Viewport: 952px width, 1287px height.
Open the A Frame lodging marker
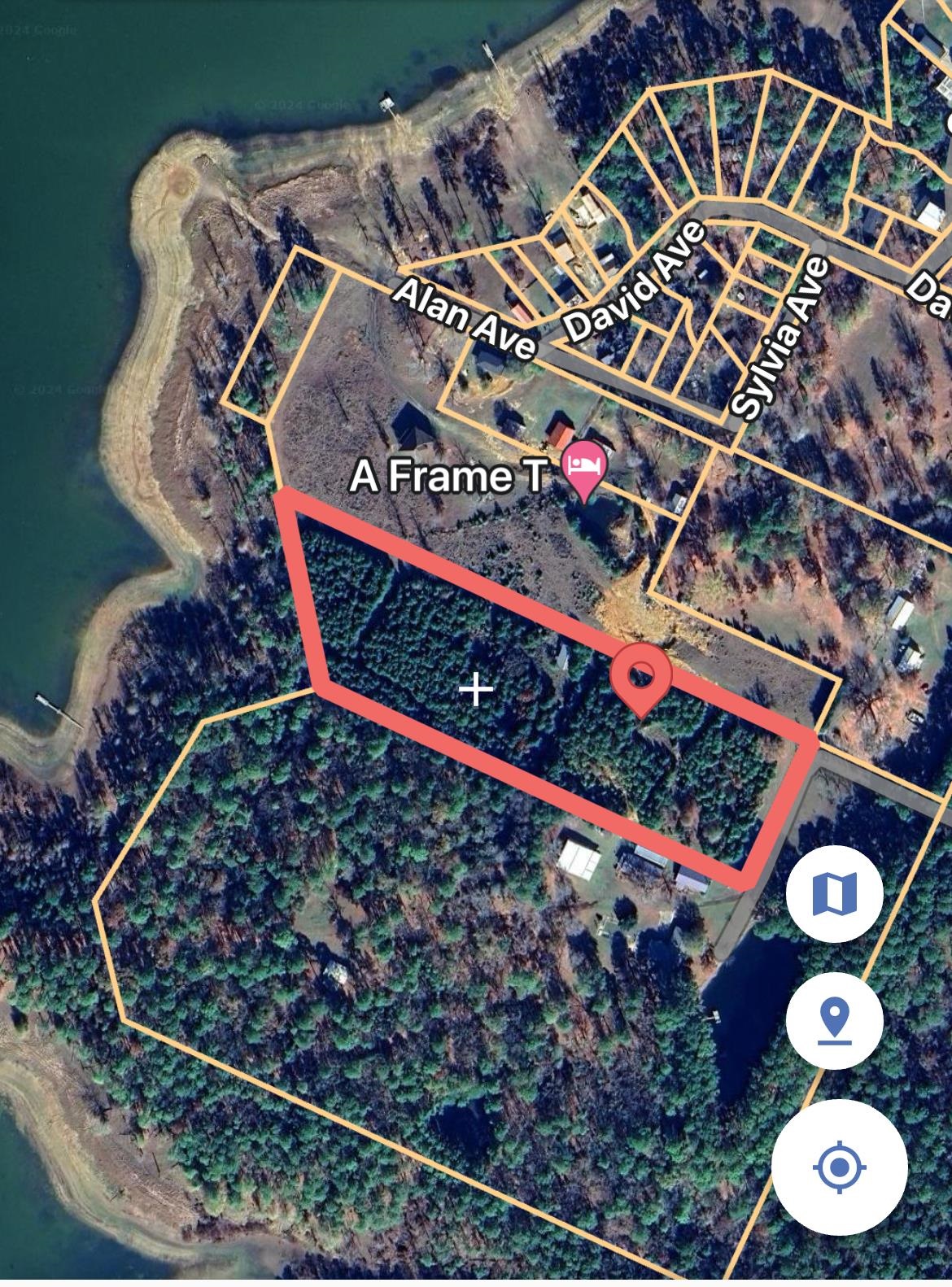pyautogui.click(x=587, y=469)
